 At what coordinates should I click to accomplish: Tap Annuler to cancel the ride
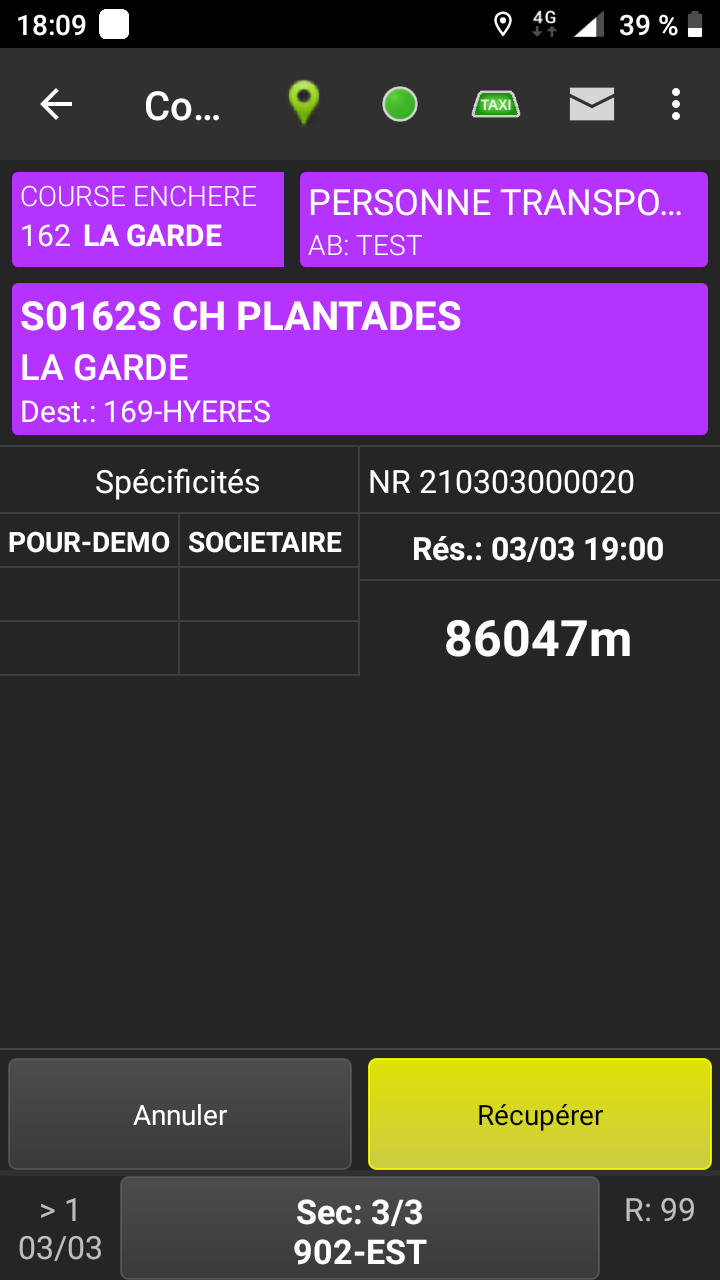(x=180, y=1114)
